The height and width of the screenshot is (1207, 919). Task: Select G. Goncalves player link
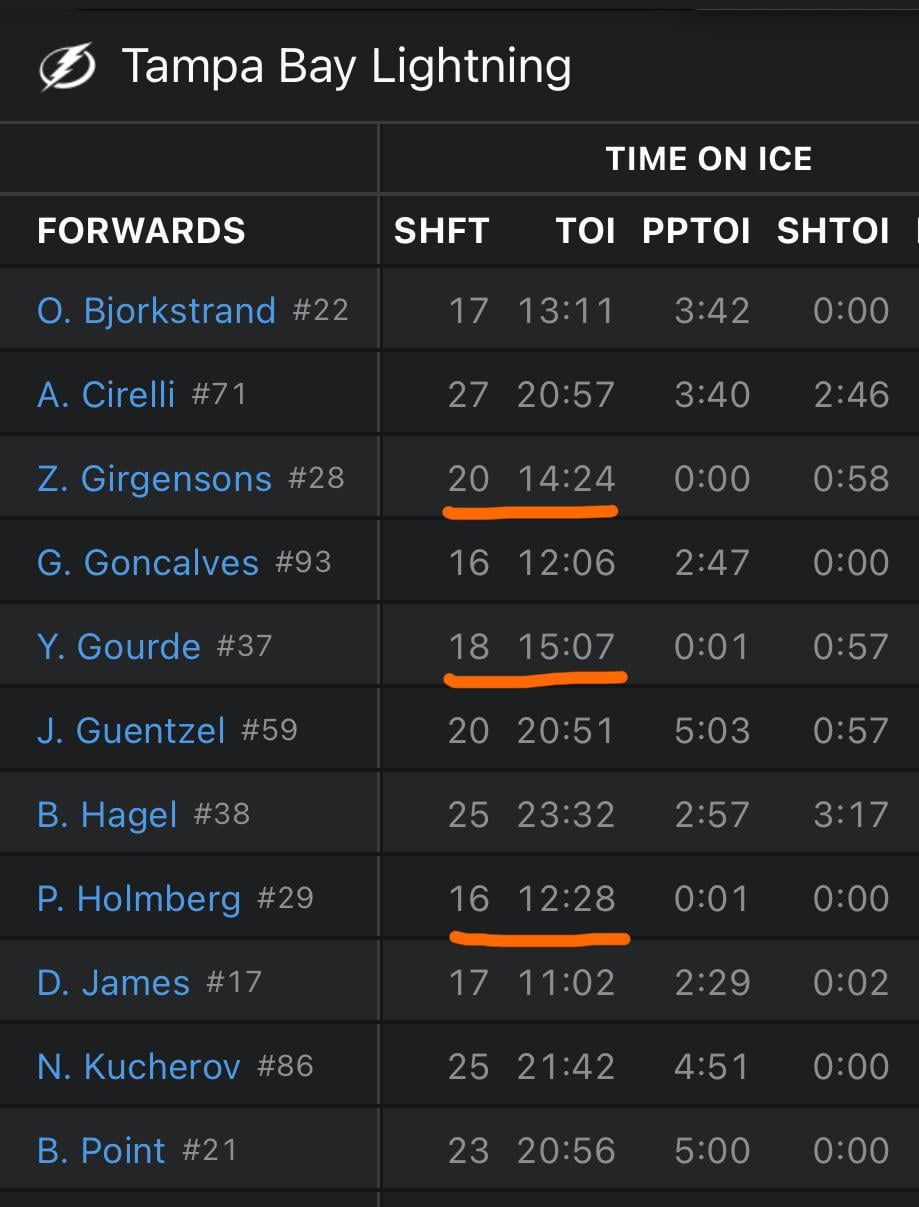[x=148, y=563]
